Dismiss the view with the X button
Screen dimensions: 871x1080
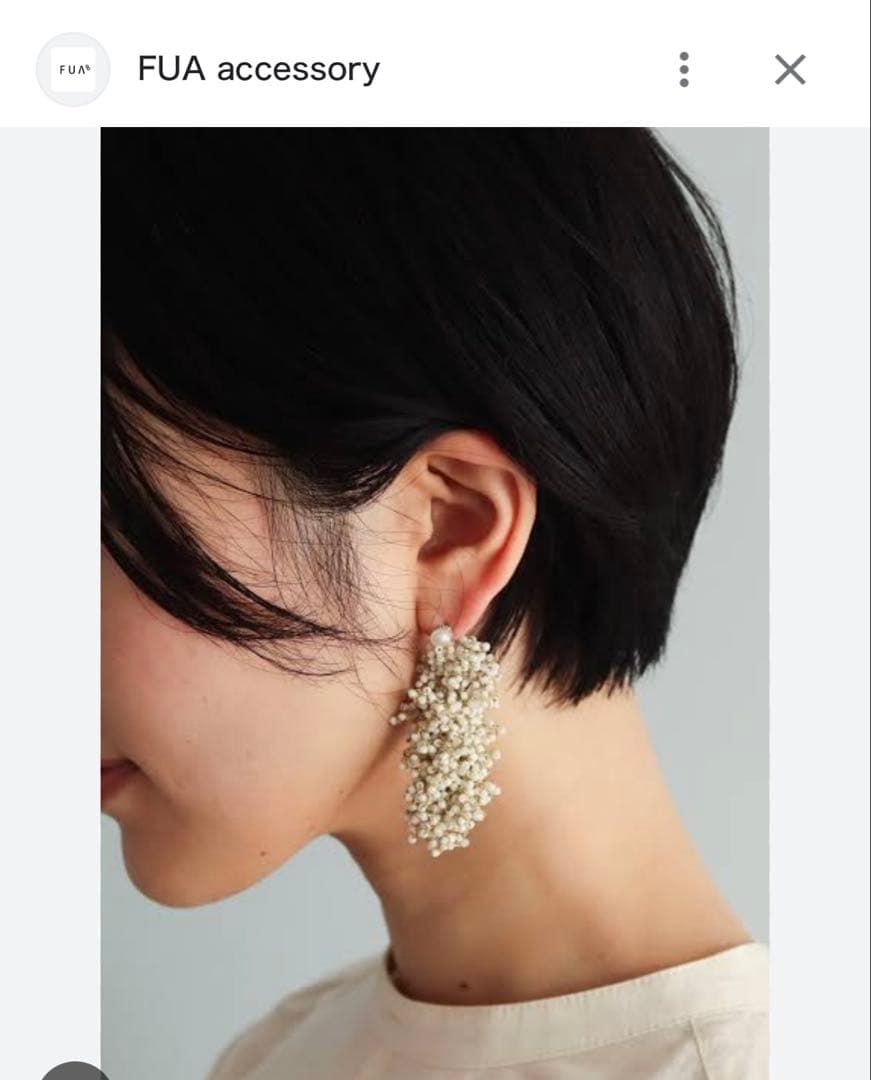tap(791, 68)
